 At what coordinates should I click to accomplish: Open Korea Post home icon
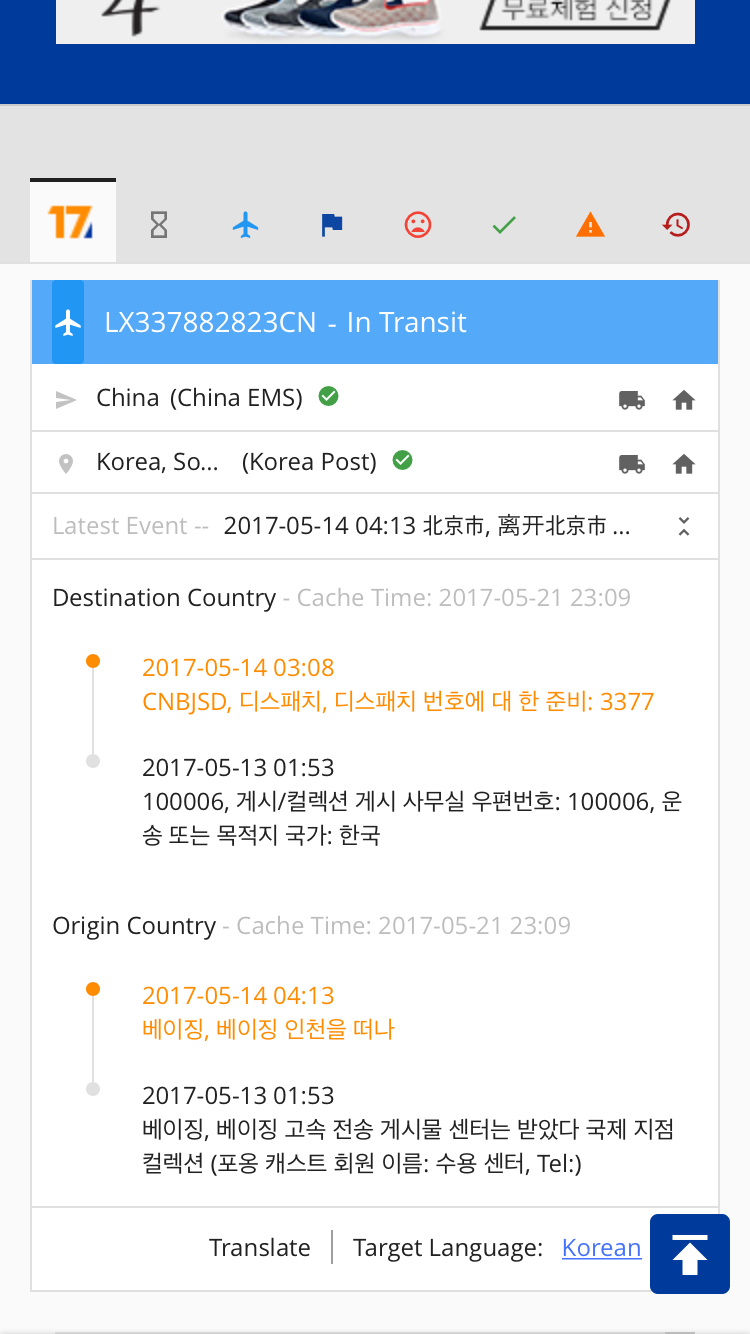pos(684,464)
